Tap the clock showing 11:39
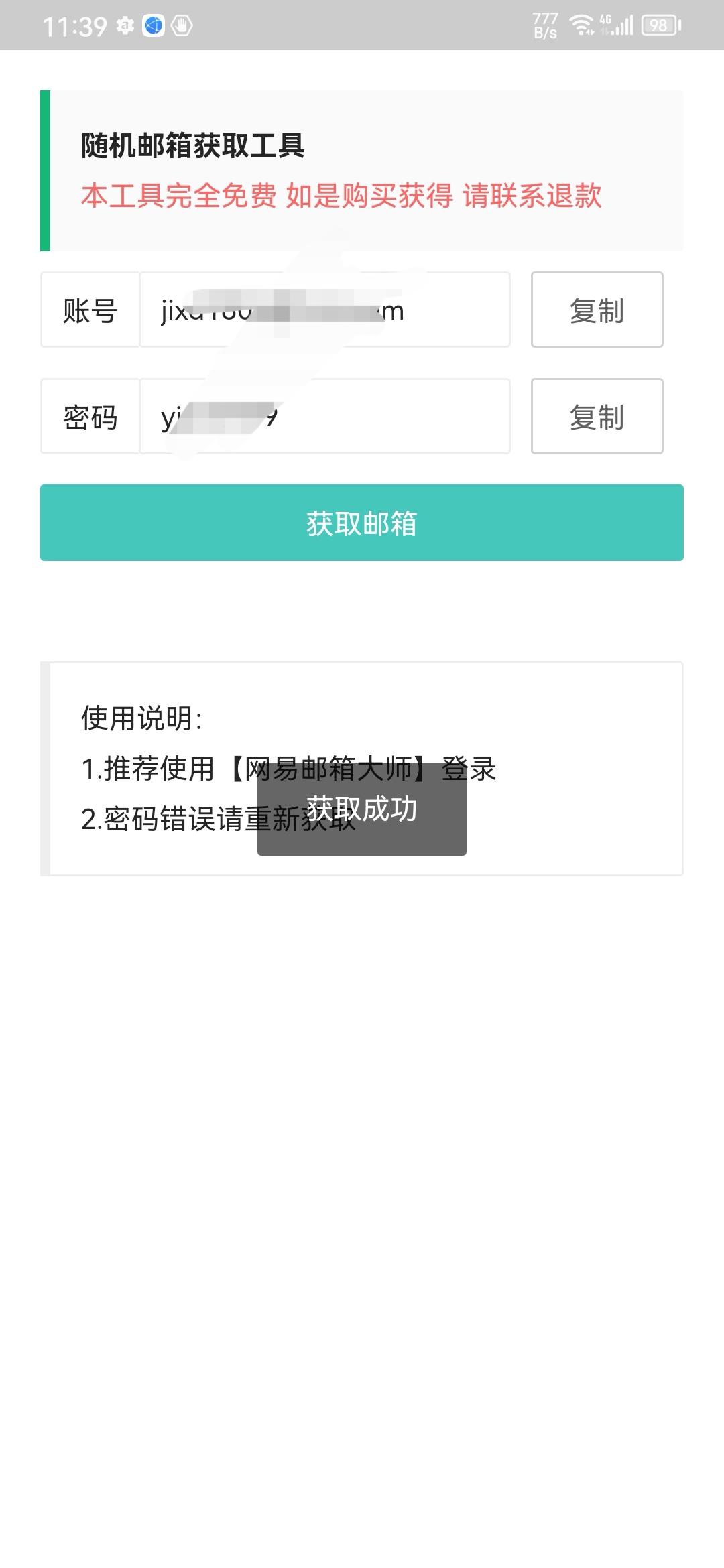Viewport: 724px width, 1568px height. coord(75,25)
